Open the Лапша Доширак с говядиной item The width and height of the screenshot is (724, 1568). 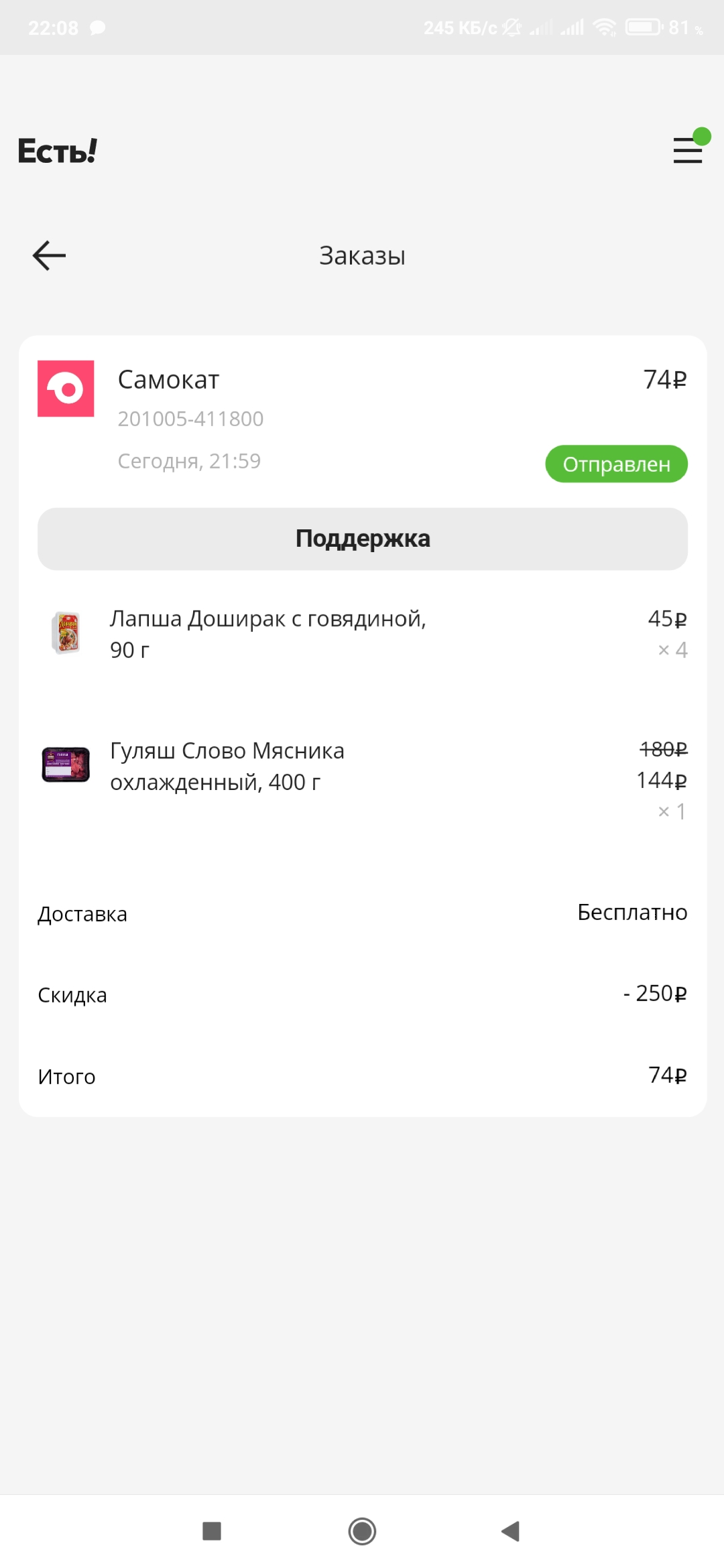point(363,634)
